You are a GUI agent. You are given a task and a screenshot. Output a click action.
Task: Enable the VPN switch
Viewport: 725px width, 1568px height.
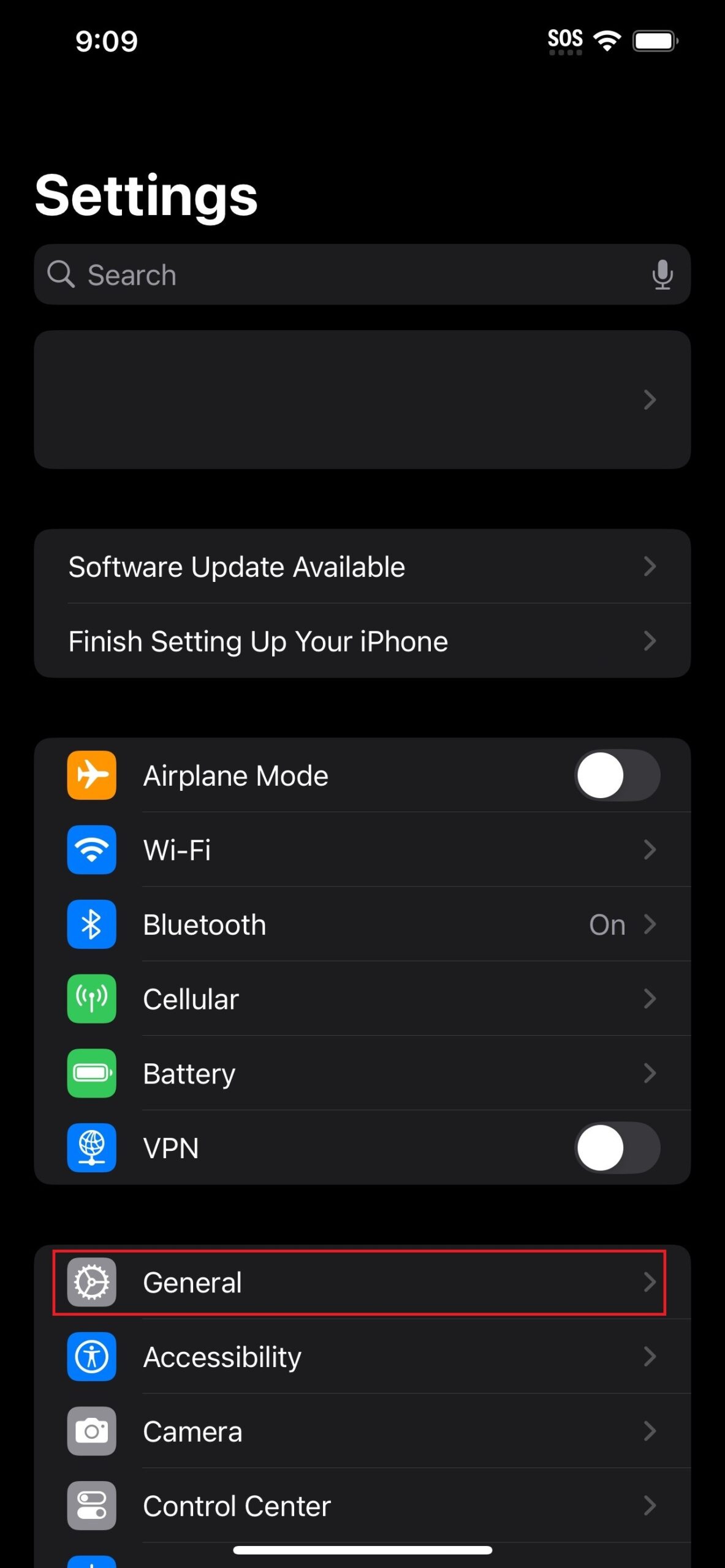point(617,1148)
